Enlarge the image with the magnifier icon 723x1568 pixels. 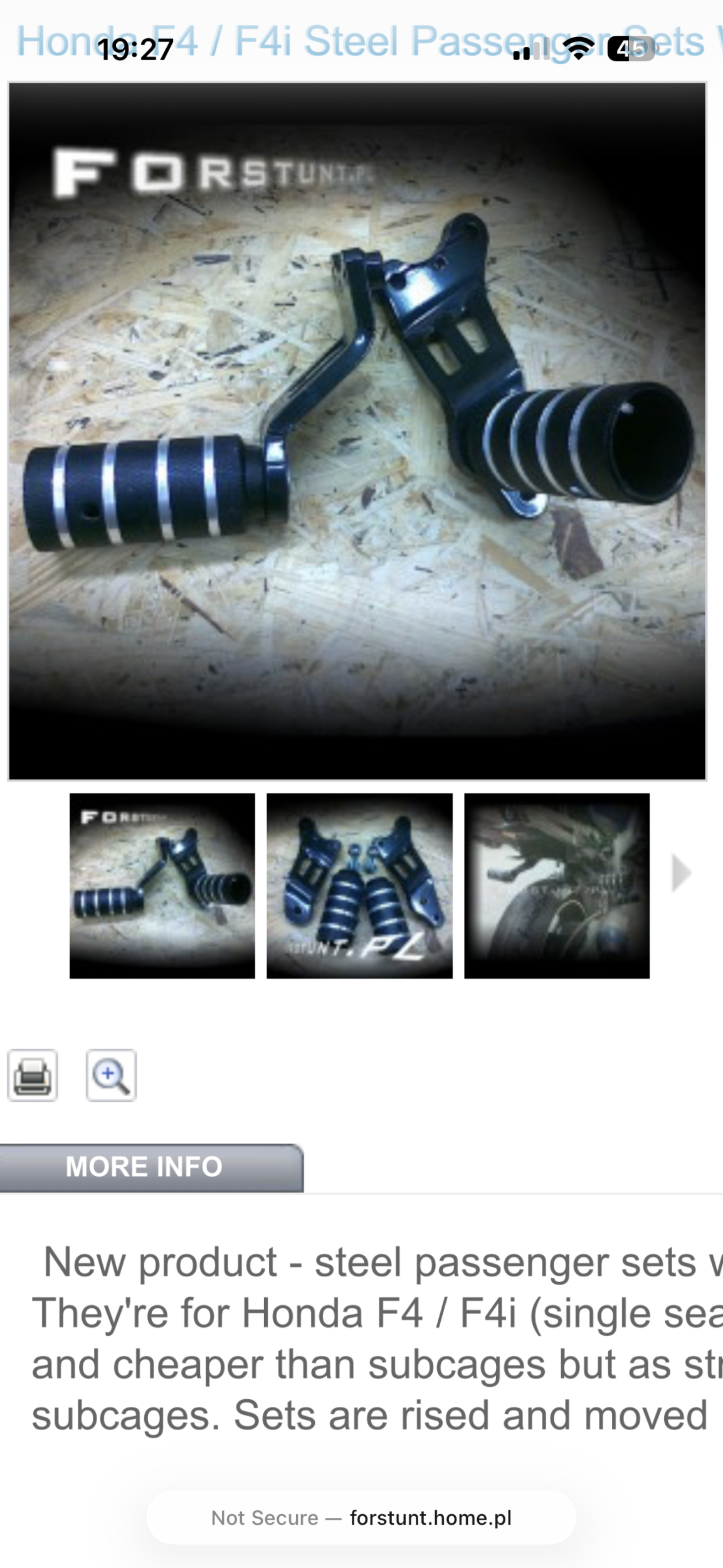pyautogui.click(x=111, y=1075)
